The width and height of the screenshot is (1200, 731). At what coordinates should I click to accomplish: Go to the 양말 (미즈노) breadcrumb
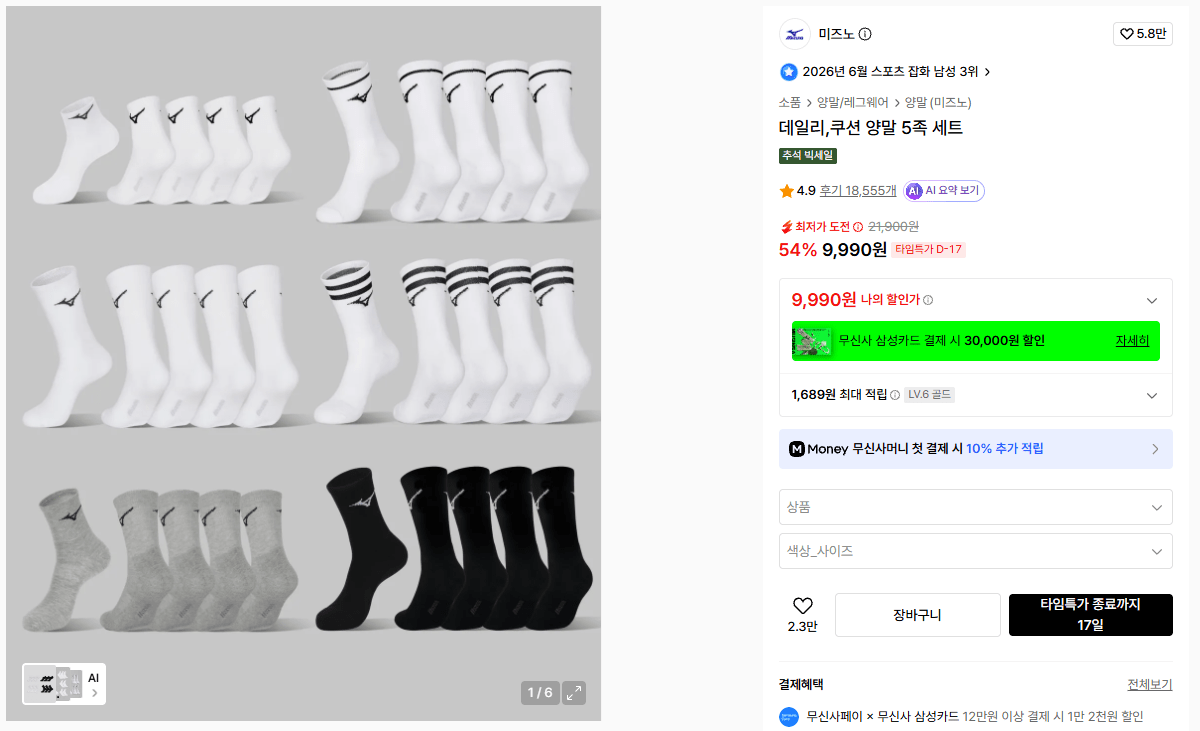coord(938,102)
